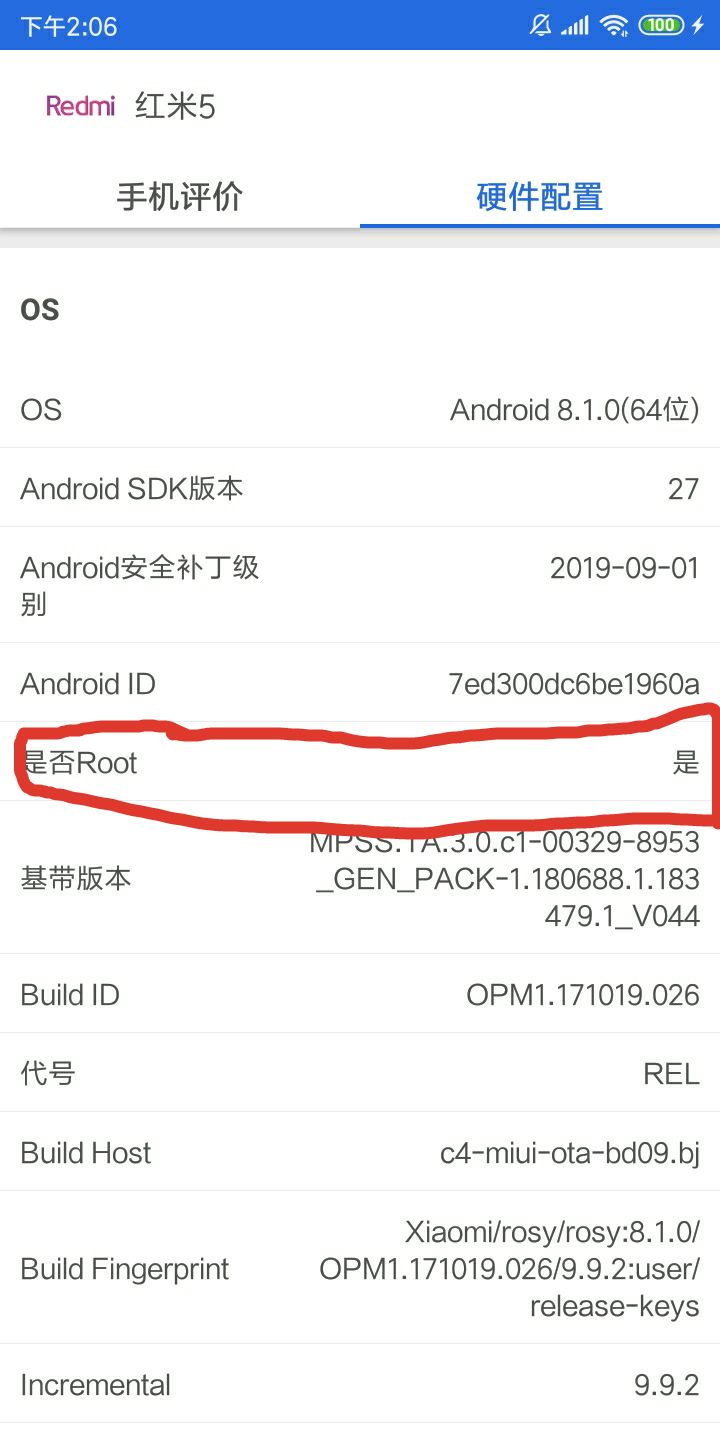Viewport: 720px width, 1440px height.
Task: Open the 硬件配置 tab
Action: tap(540, 197)
